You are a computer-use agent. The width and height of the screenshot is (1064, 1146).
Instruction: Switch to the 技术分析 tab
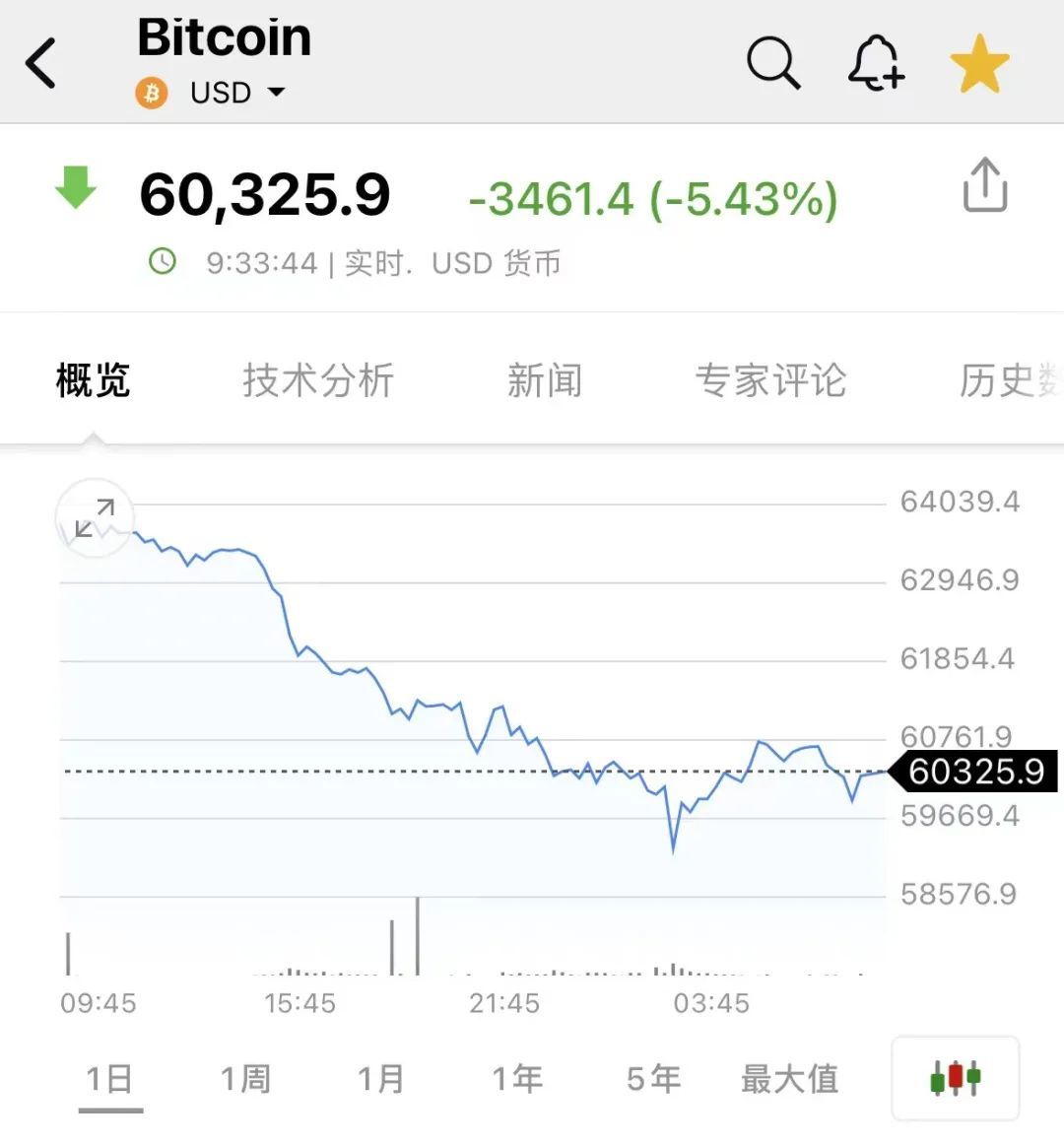coord(317,380)
